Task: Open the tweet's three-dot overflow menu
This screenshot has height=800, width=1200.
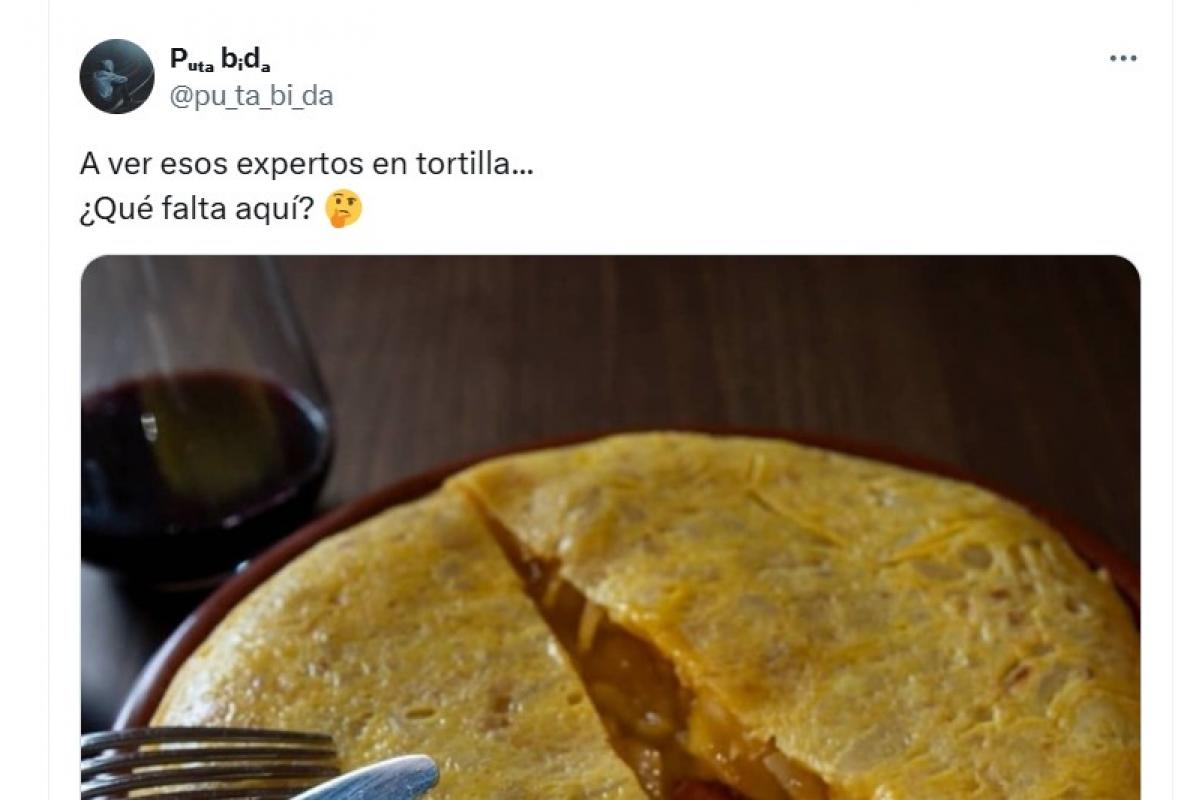Action: click(1123, 59)
